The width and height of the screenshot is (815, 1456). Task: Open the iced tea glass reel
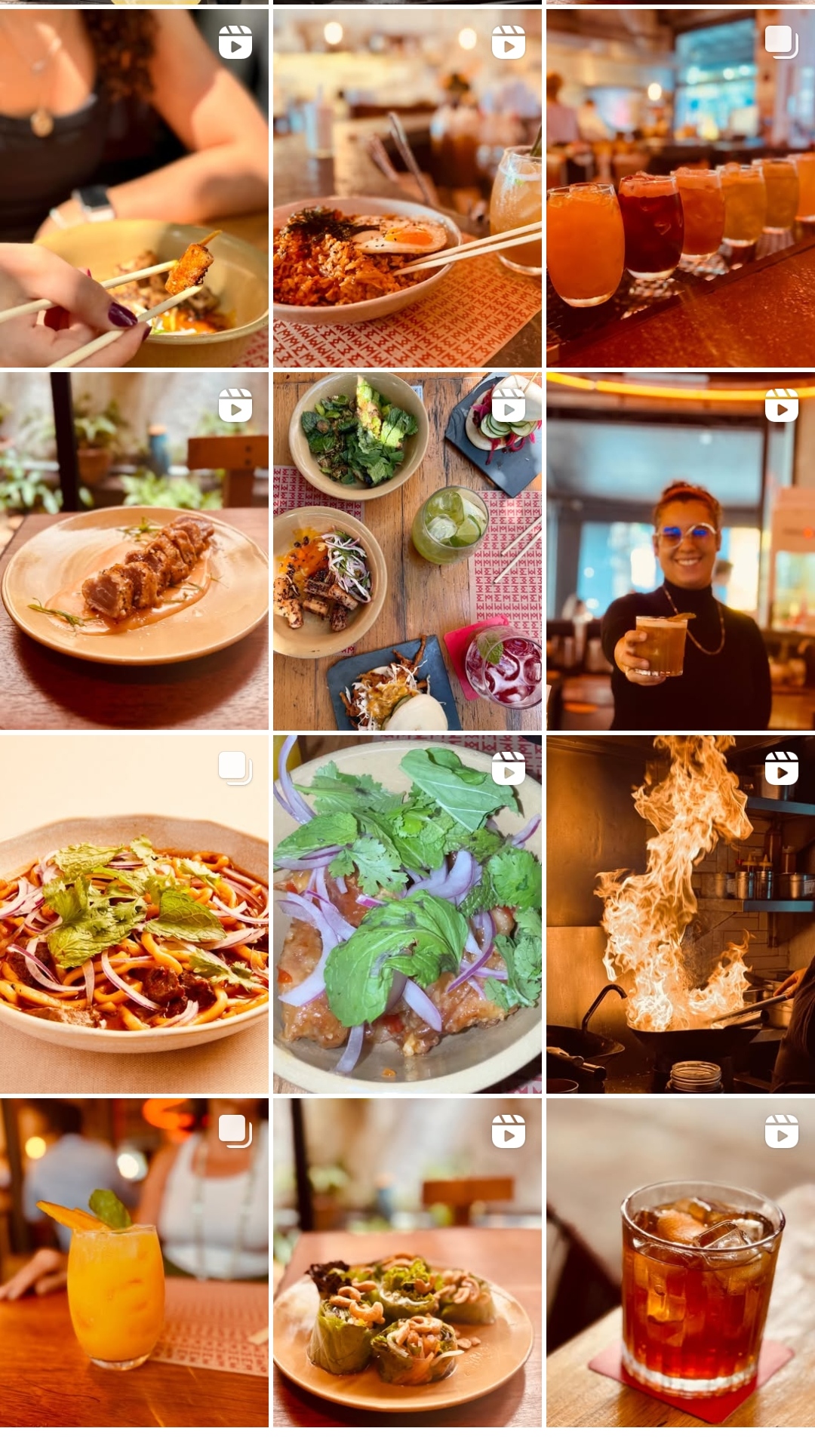(680, 1262)
